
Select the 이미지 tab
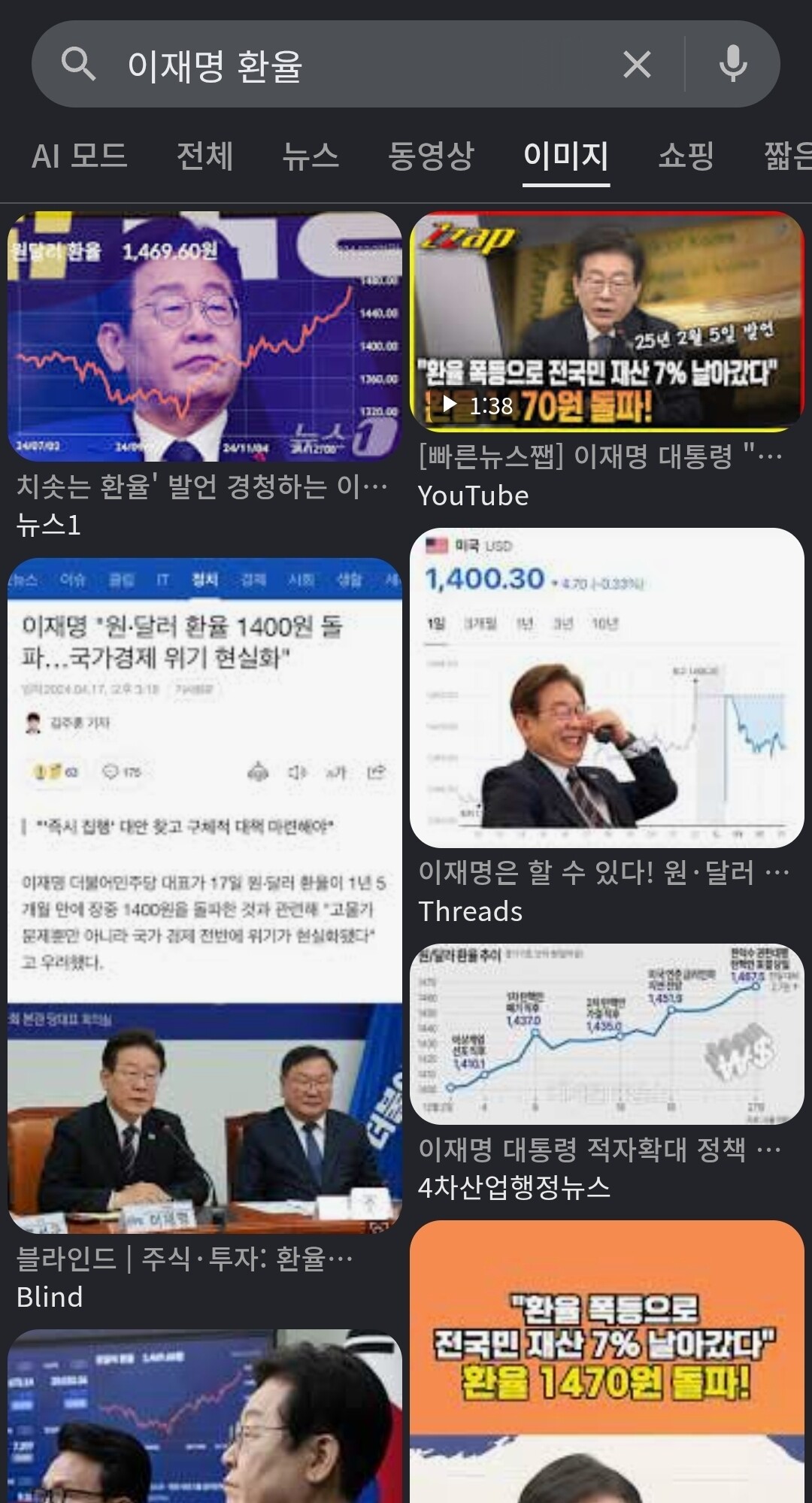[x=566, y=156]
